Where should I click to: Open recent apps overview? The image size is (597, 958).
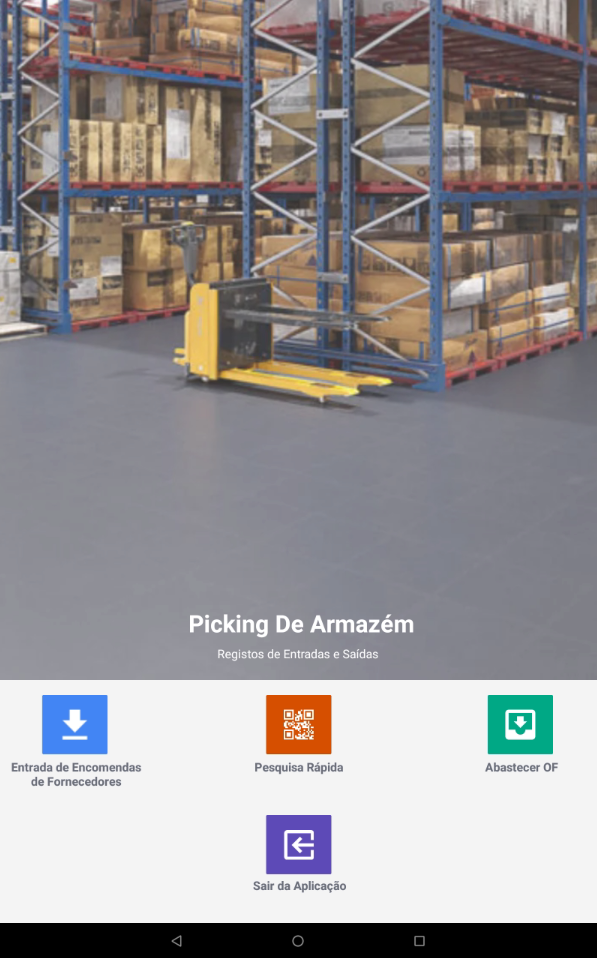[x=419, y=941]
